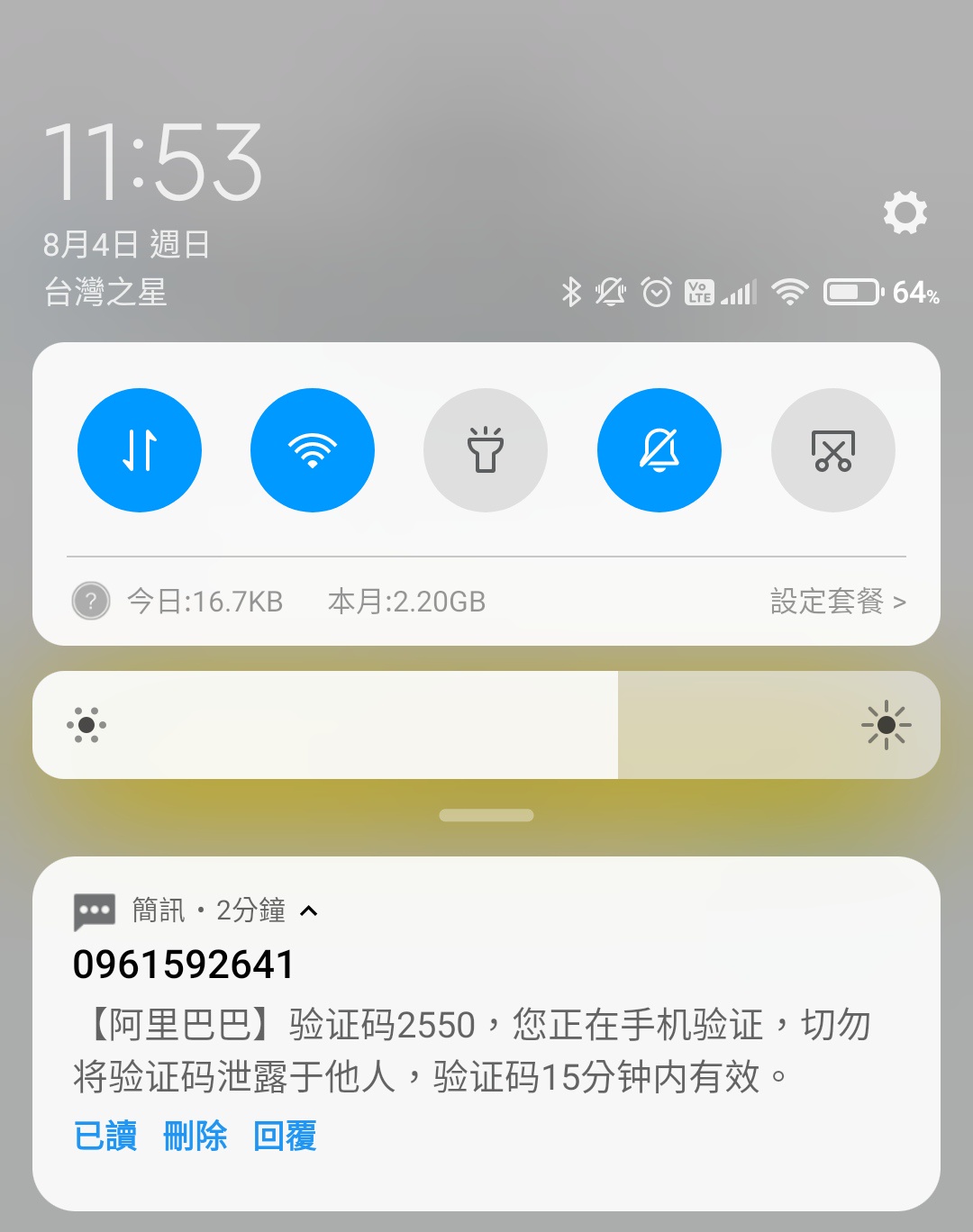Viewport: 973px width, 1232px height.
Task: Mark the message as 已讀
Action: coord(105,1136)
